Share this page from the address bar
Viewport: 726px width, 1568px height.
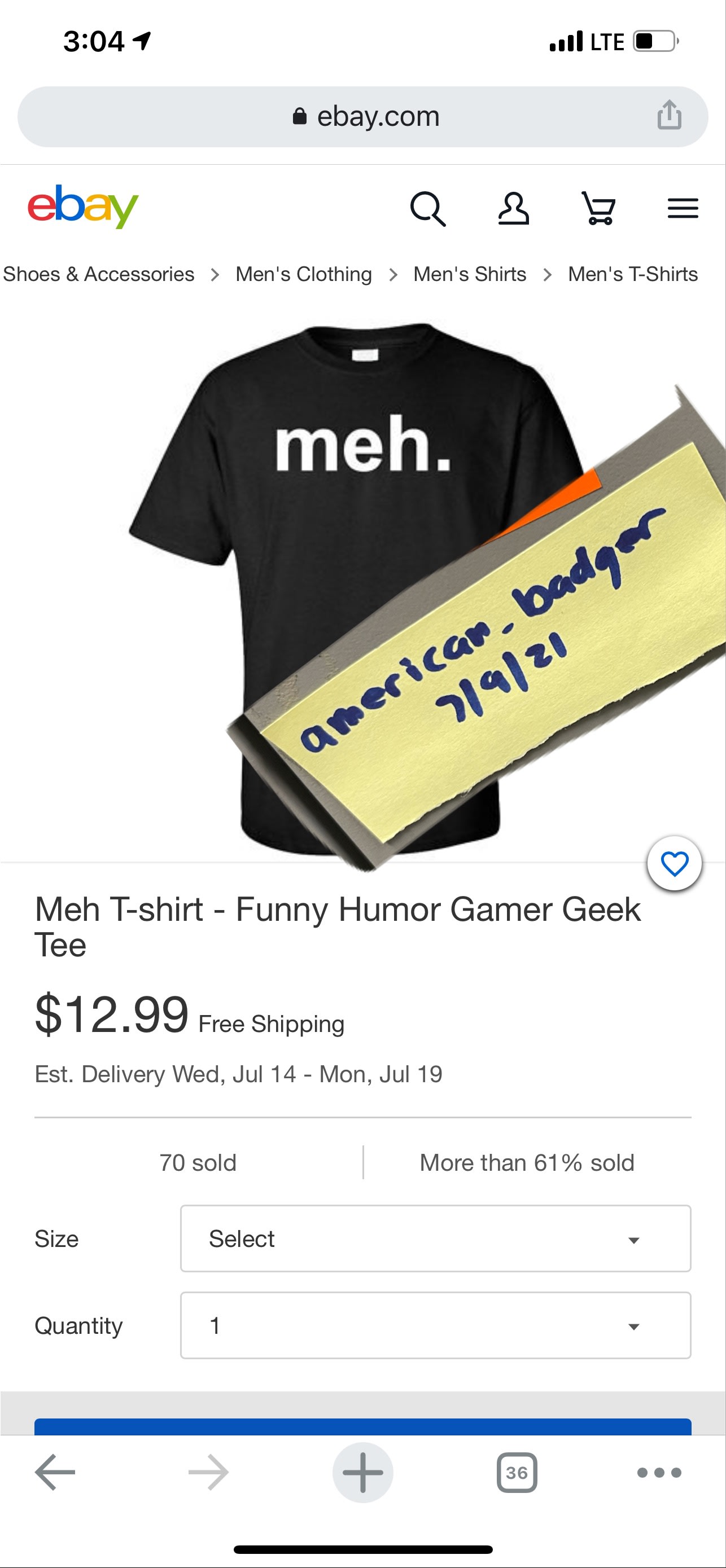tap(669, 115)
